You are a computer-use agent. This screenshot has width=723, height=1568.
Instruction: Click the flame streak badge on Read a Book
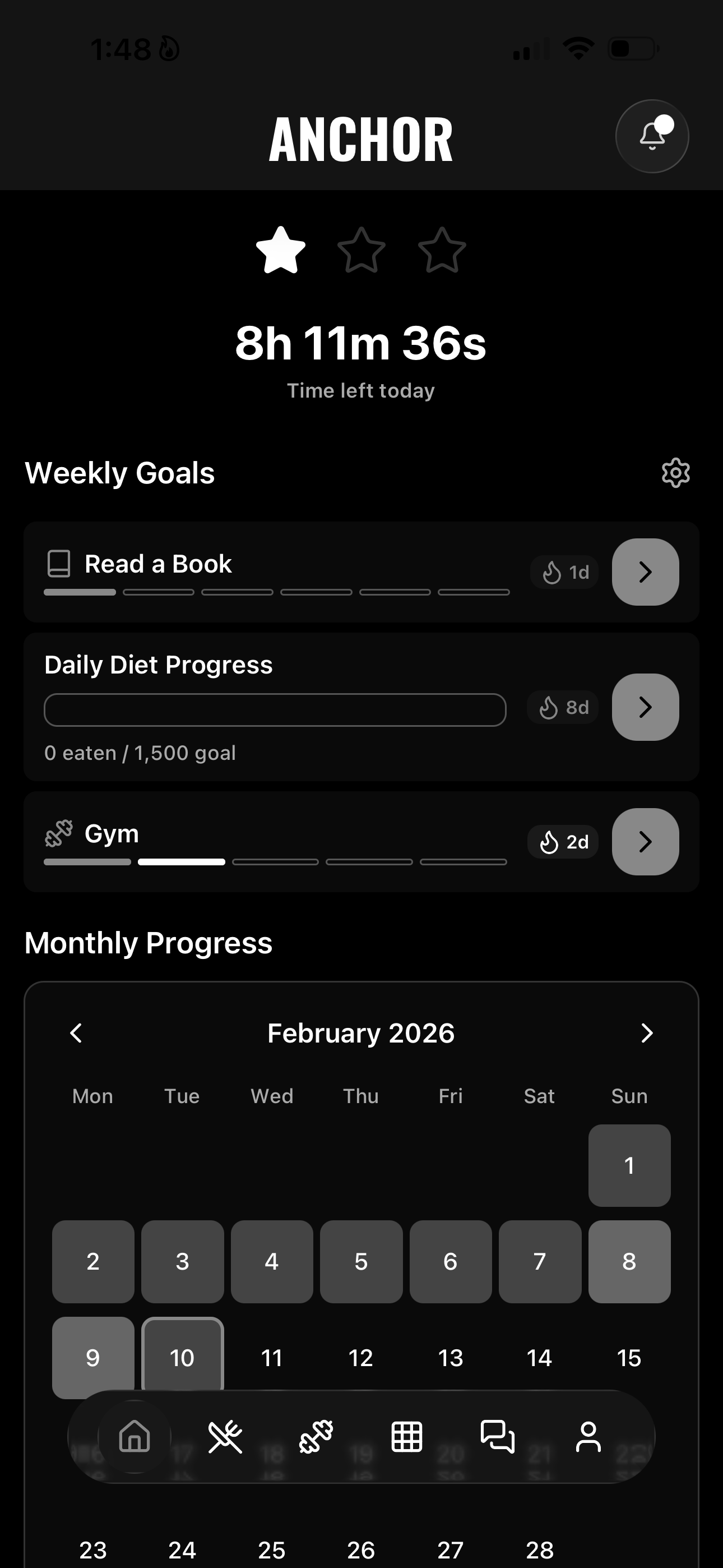(564, 572)
